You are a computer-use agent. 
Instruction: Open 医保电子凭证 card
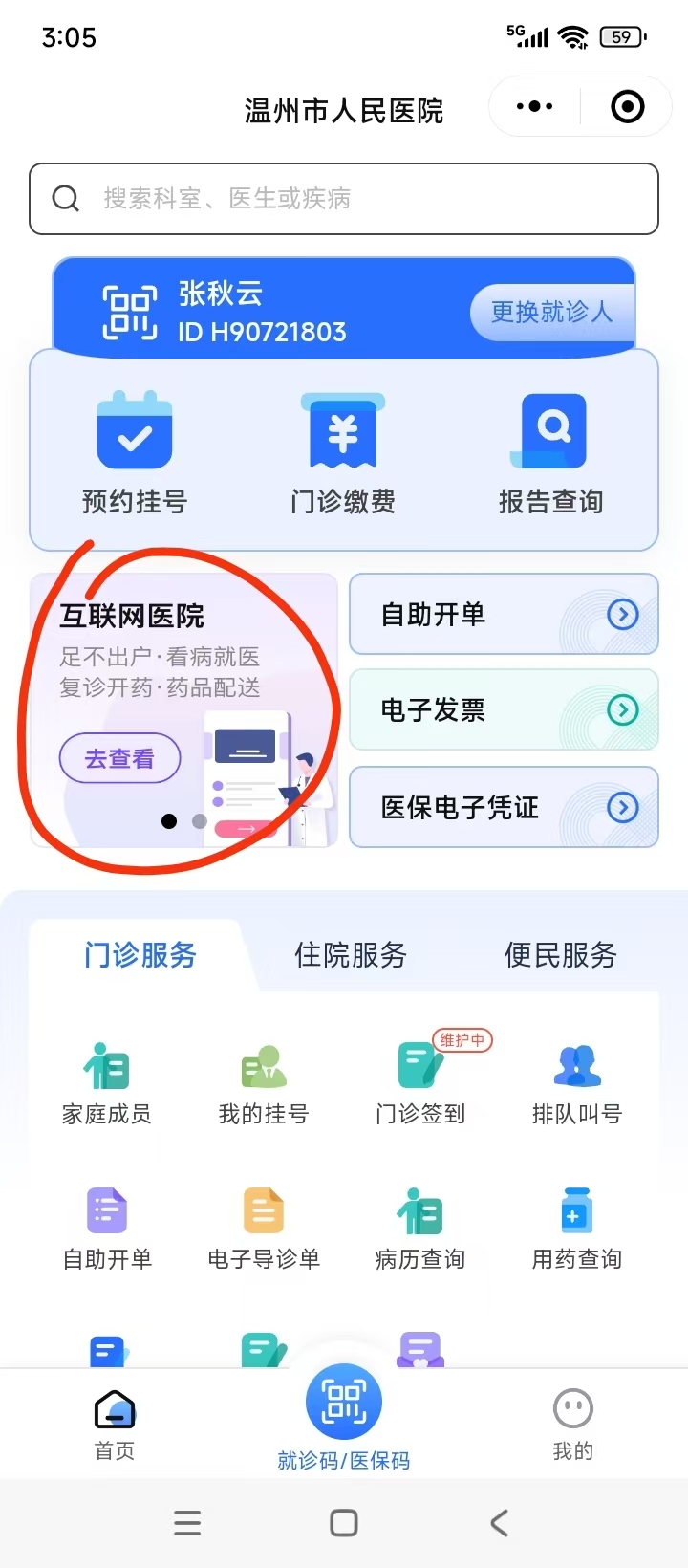point(504,807)
